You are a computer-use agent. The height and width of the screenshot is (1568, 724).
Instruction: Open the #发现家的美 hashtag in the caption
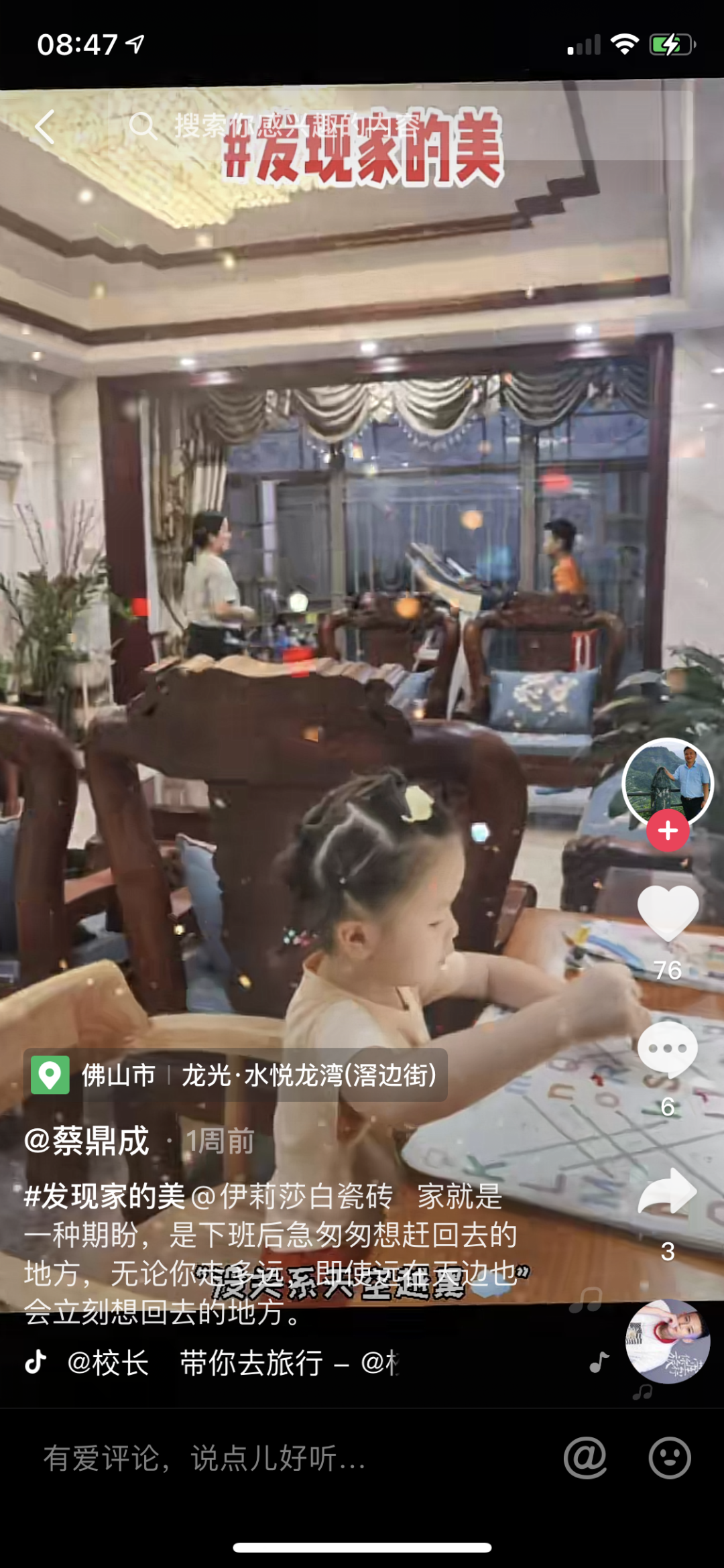105,1197
